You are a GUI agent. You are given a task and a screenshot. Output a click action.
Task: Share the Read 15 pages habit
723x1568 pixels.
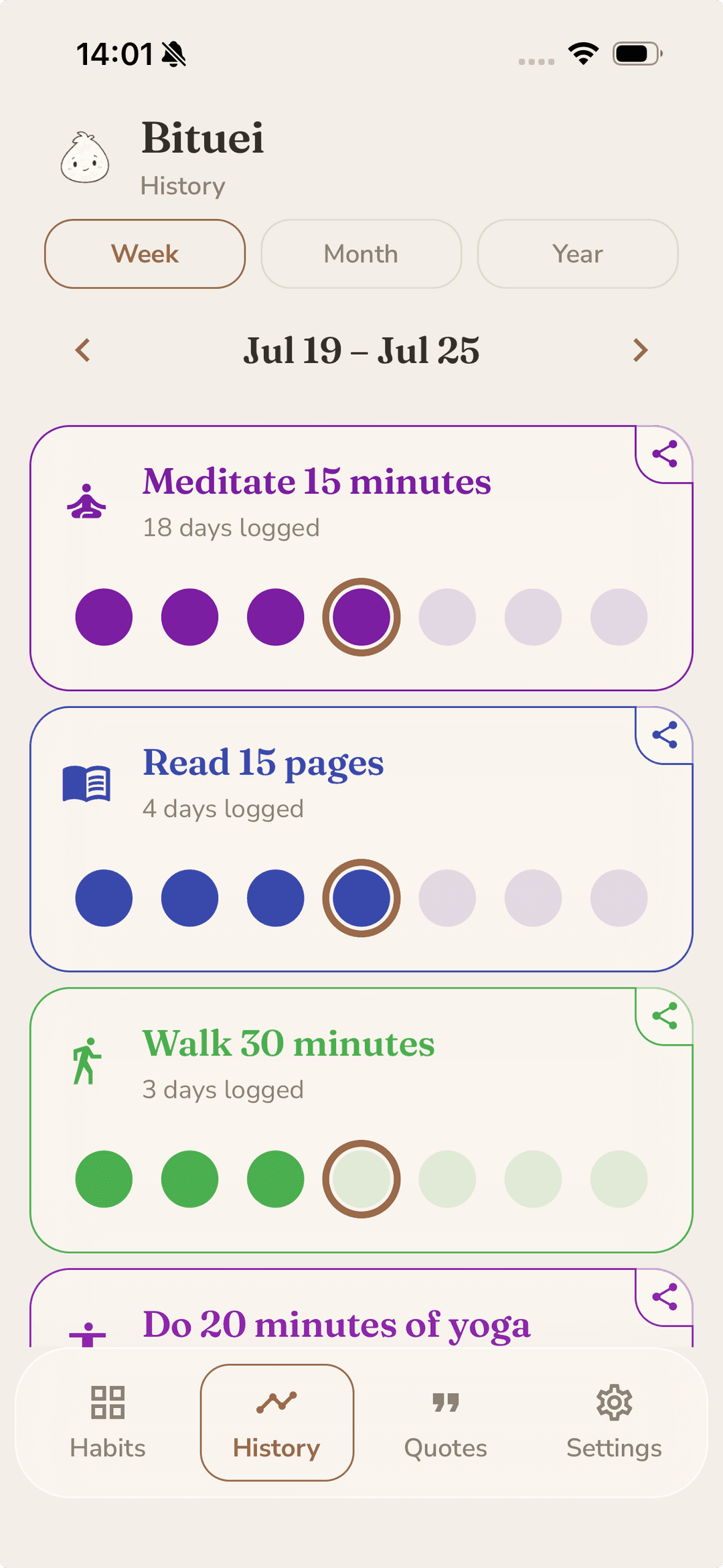pyautogui.click(x=664, y=735)
